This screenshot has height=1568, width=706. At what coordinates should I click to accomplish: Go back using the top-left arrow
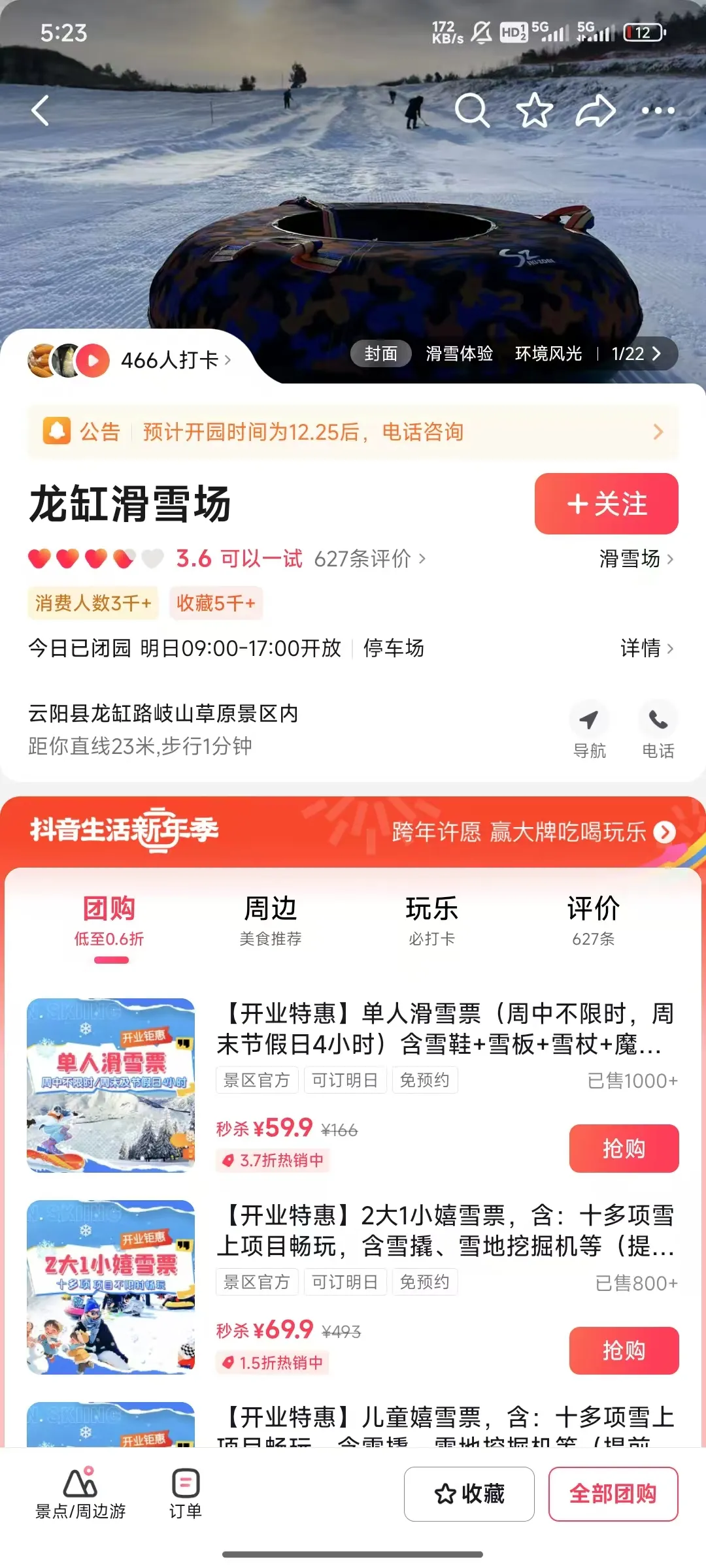[41, 110]
